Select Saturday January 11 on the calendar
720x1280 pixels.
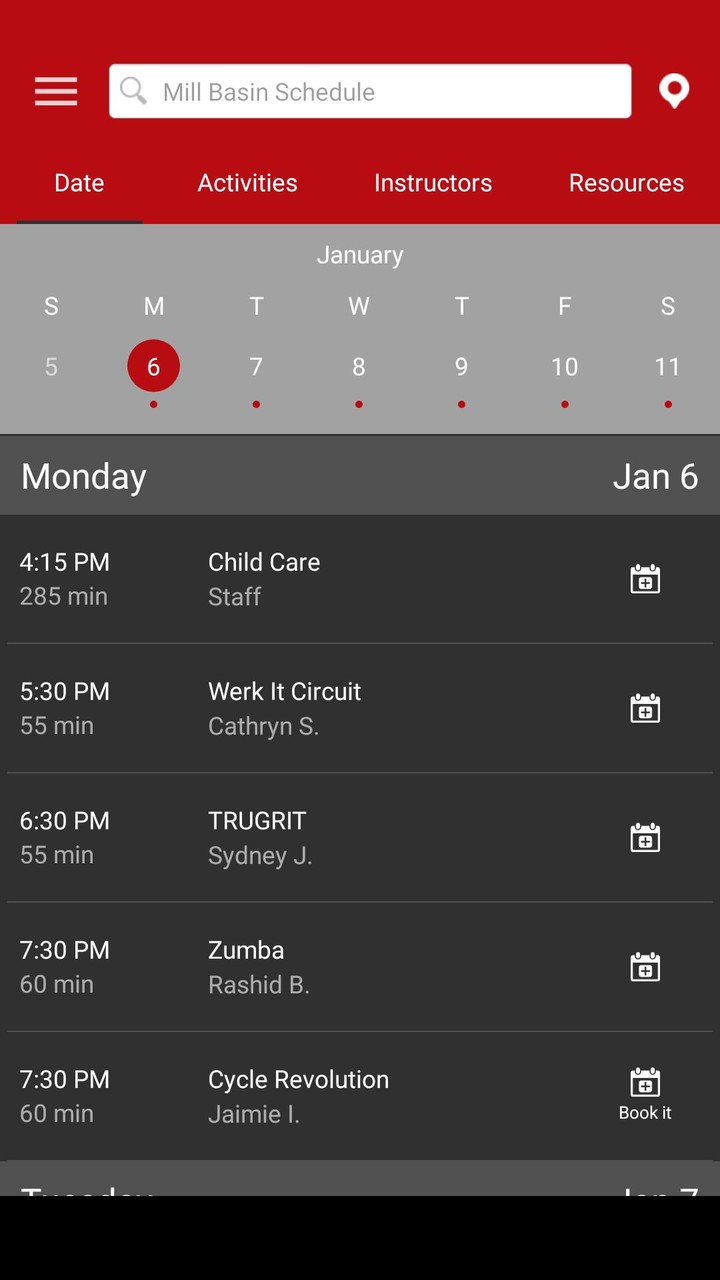pyautogui.click(x=668, y=366)
